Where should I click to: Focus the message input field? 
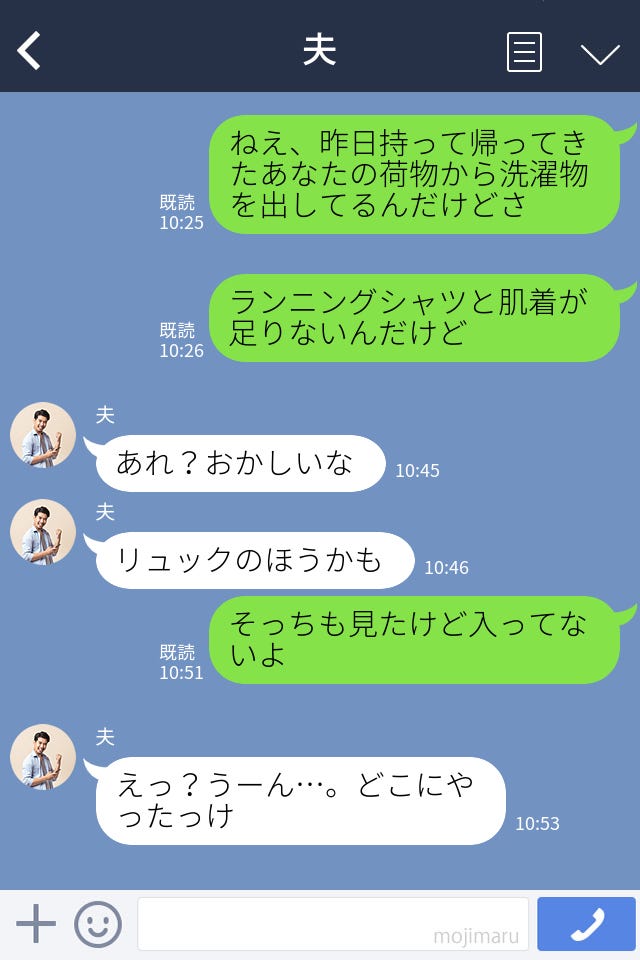332,924
